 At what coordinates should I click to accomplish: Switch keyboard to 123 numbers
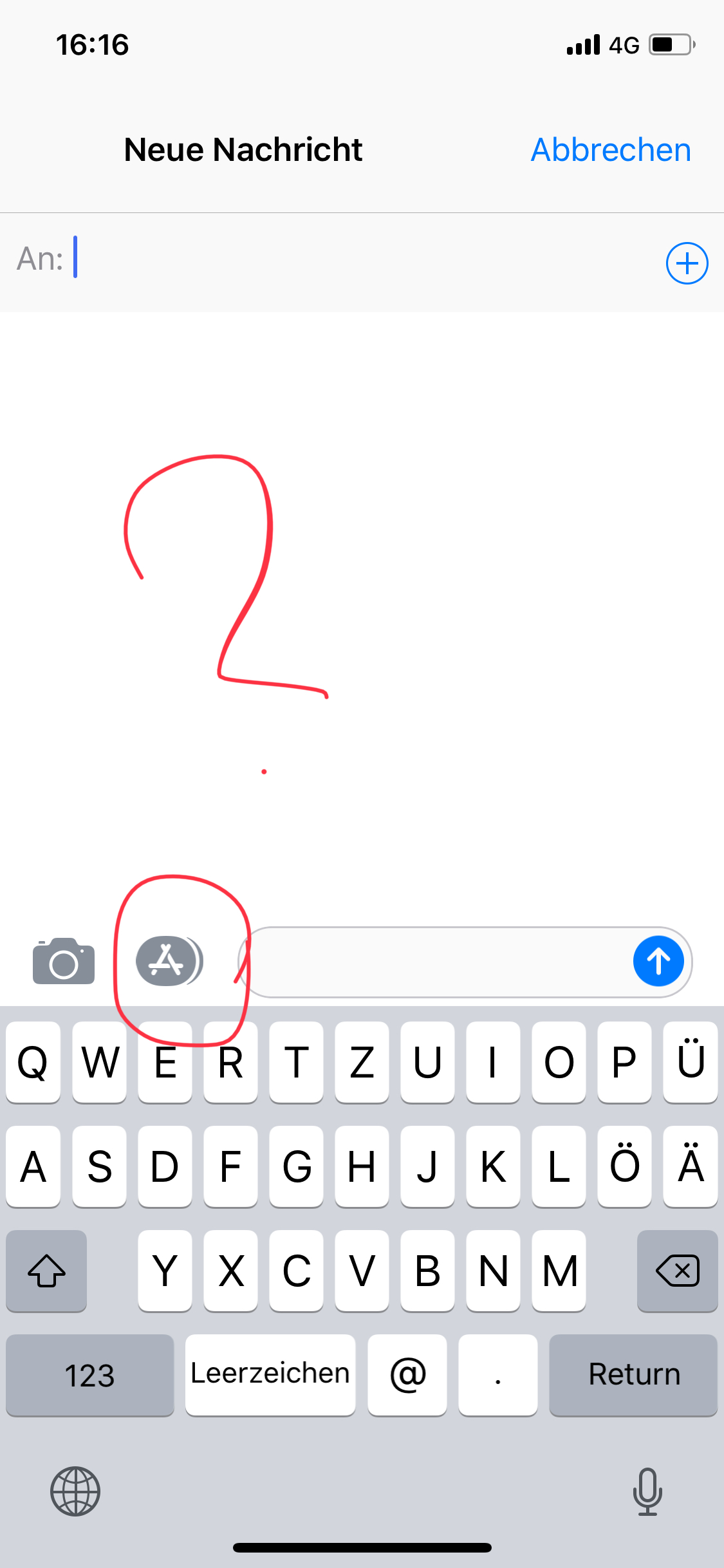[x=89, y=1375]
